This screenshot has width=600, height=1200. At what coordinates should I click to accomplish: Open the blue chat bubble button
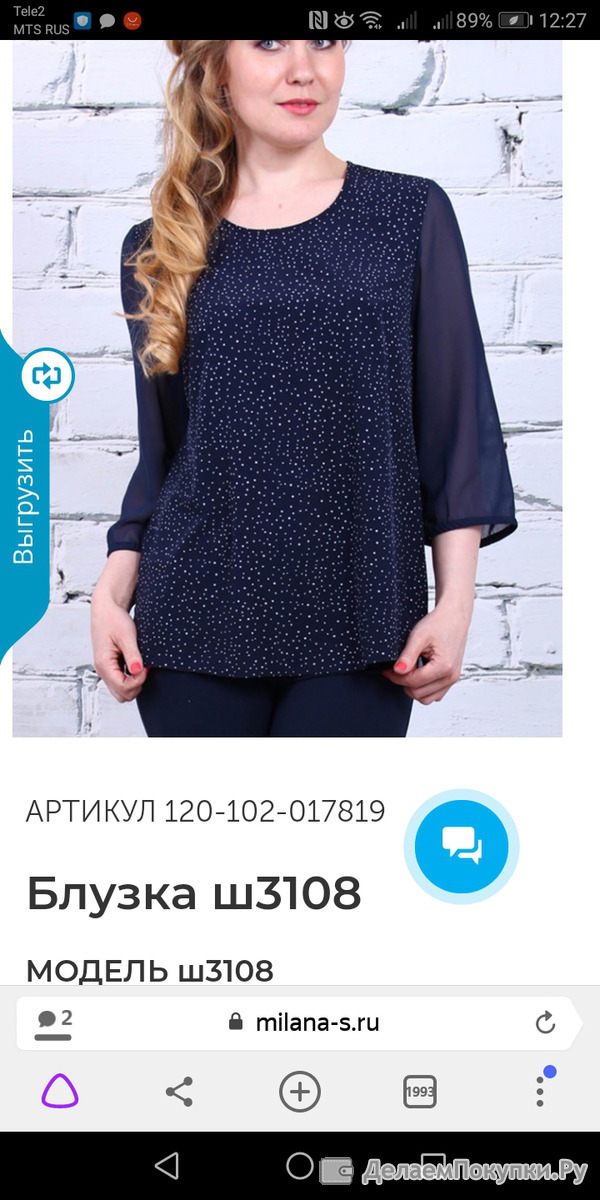462,846
